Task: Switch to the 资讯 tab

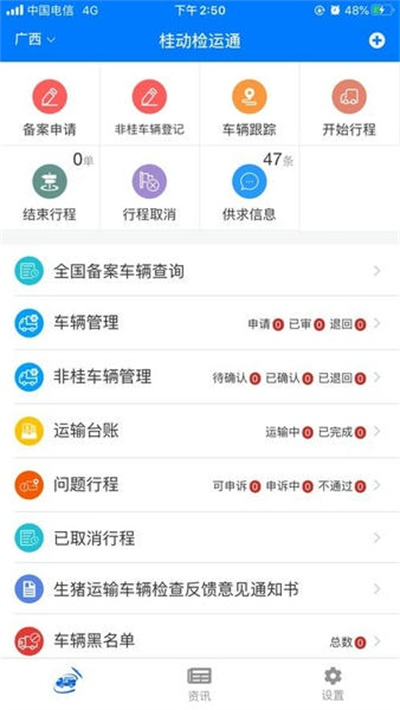Action: [199, 684]
